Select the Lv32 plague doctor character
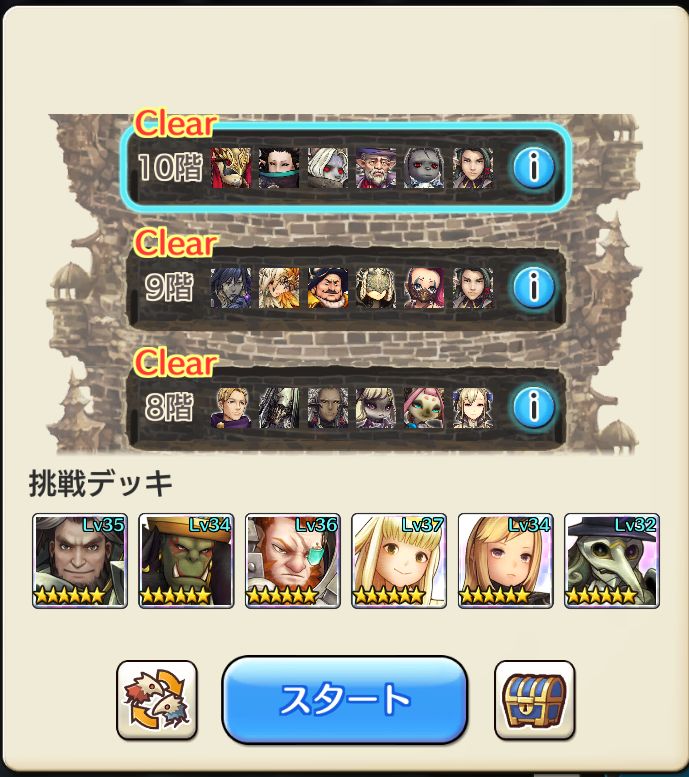The height and width of the screenshot is (777, 689). tap(611, 561)
